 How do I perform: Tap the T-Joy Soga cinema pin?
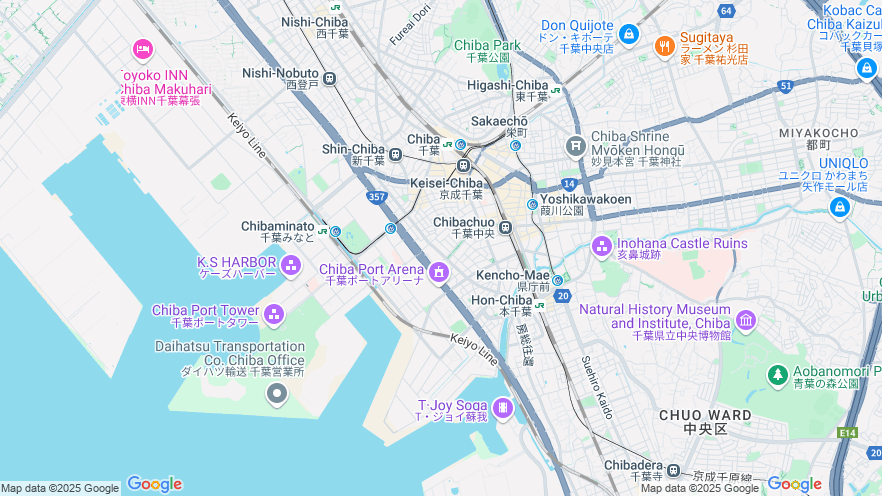(502, 407)
